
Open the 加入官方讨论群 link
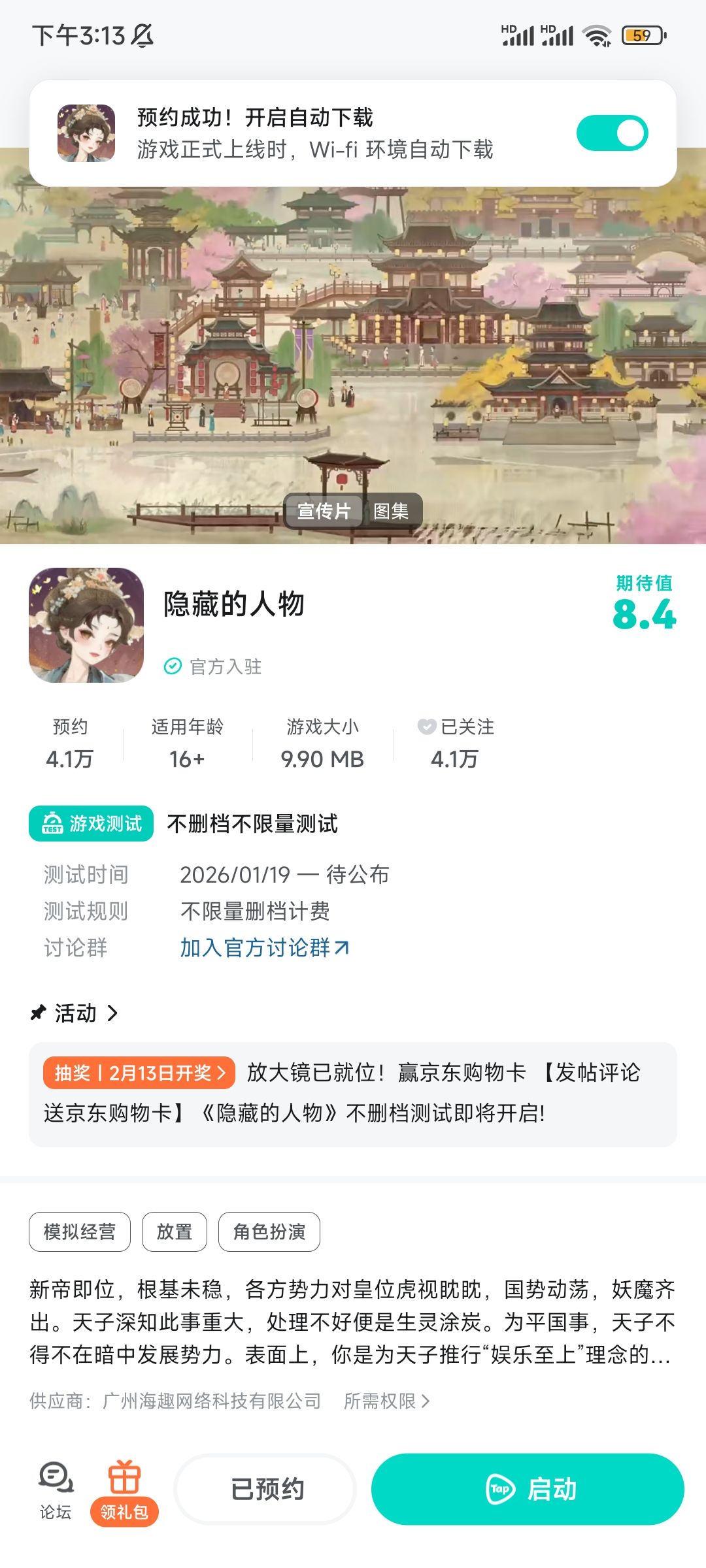point(265,947)
